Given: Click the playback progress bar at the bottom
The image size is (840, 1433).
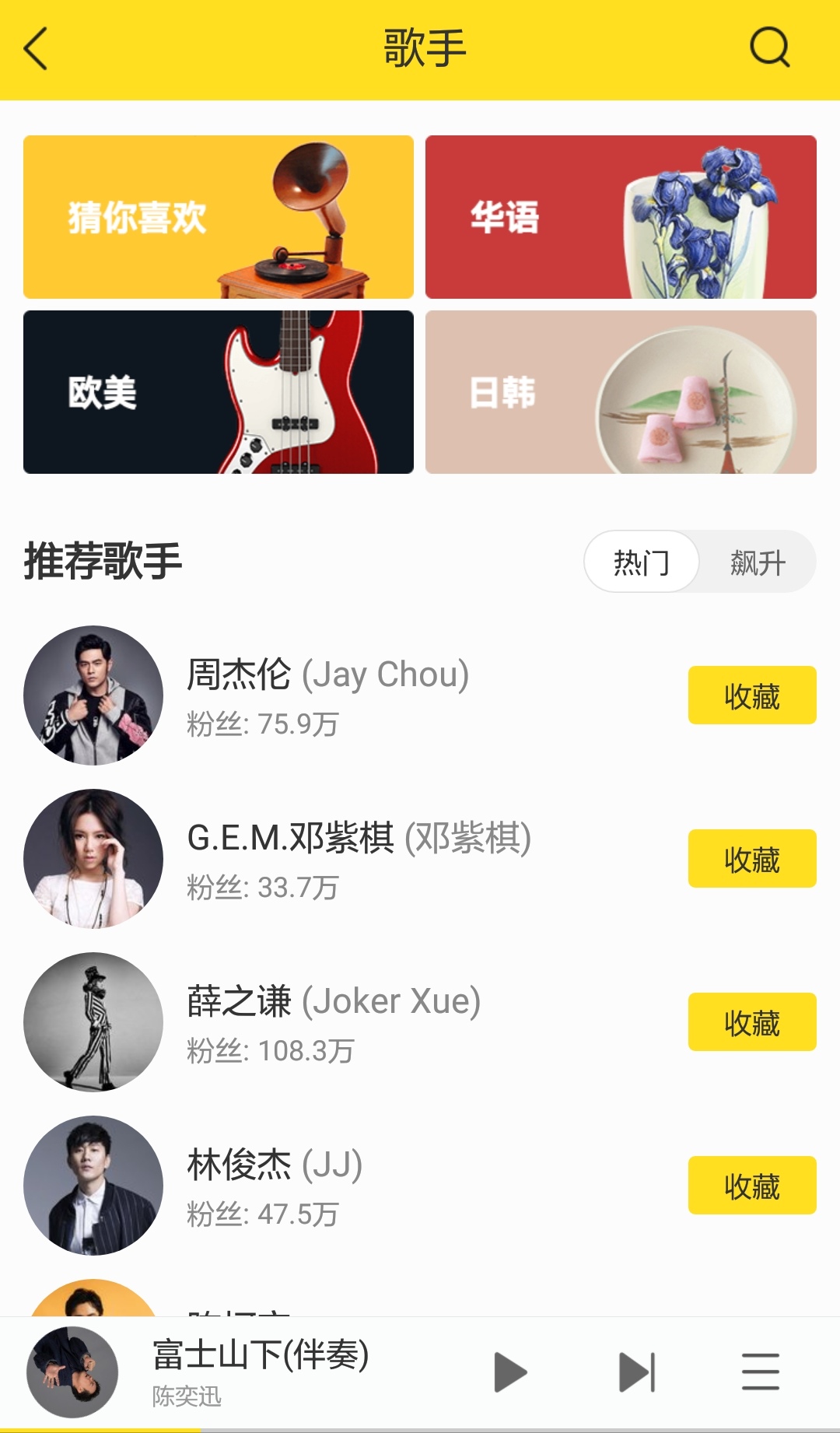Looking at the screenshot, I should click(x=420, y=1428).
